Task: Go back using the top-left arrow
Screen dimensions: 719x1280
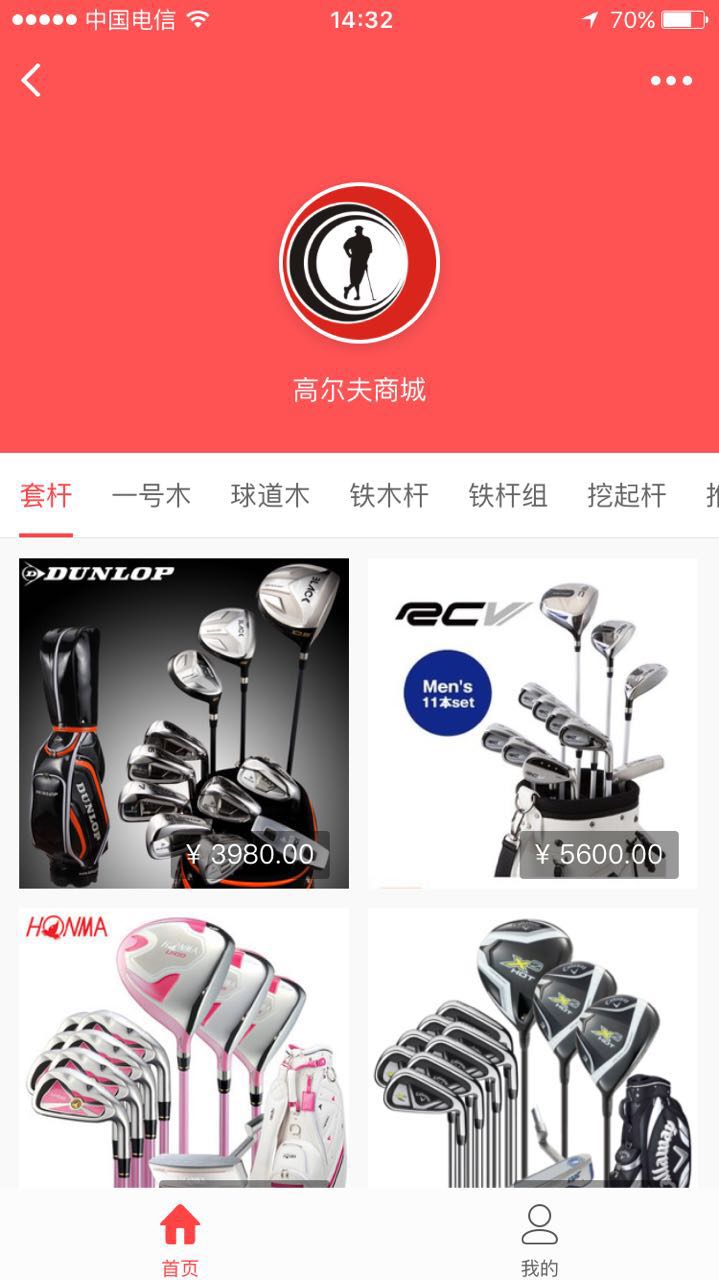Action: [32, 80]
